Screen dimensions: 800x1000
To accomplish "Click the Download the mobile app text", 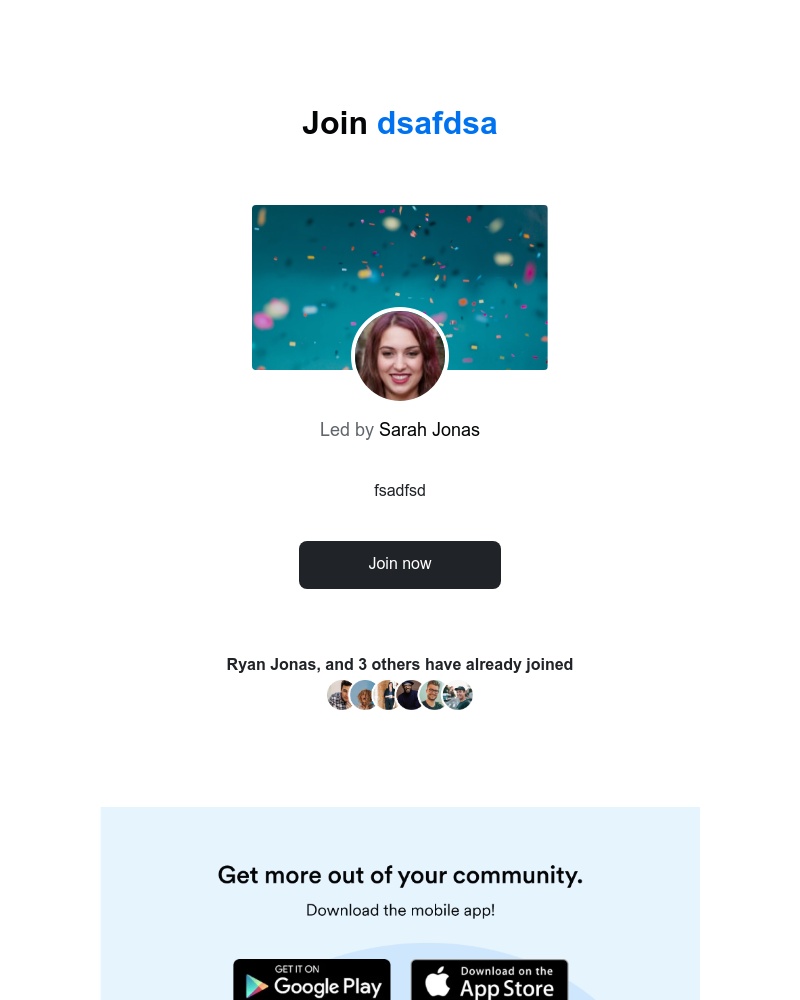I will pos(400,910).
